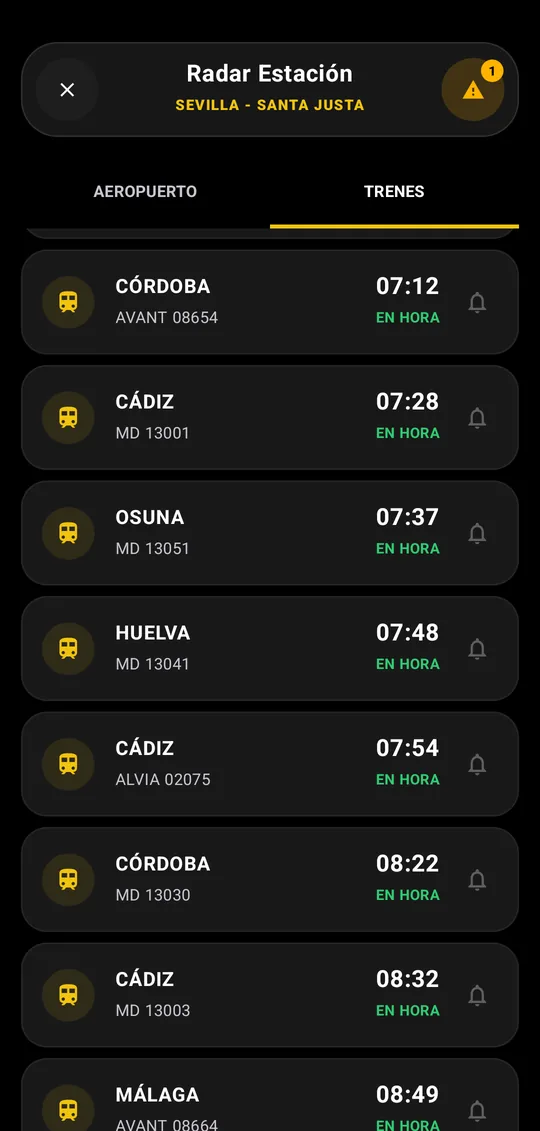Open the 07:12 Córdoba AVANT 08654 train
The image size is (540, 1131).
(x=270, y=302)
